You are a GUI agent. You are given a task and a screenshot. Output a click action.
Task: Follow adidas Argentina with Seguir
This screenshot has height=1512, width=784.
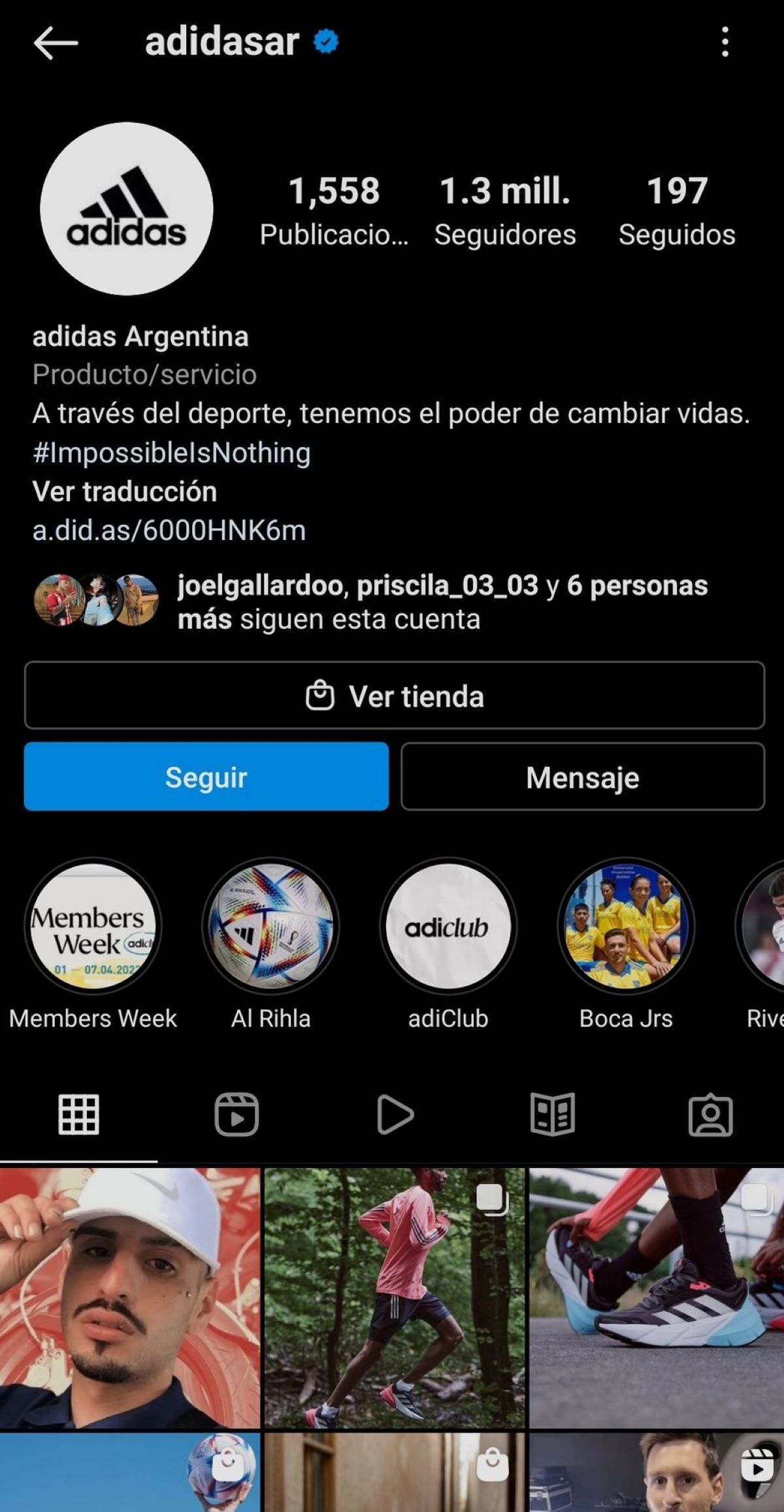pyautogui.click(x=206, y=777)
